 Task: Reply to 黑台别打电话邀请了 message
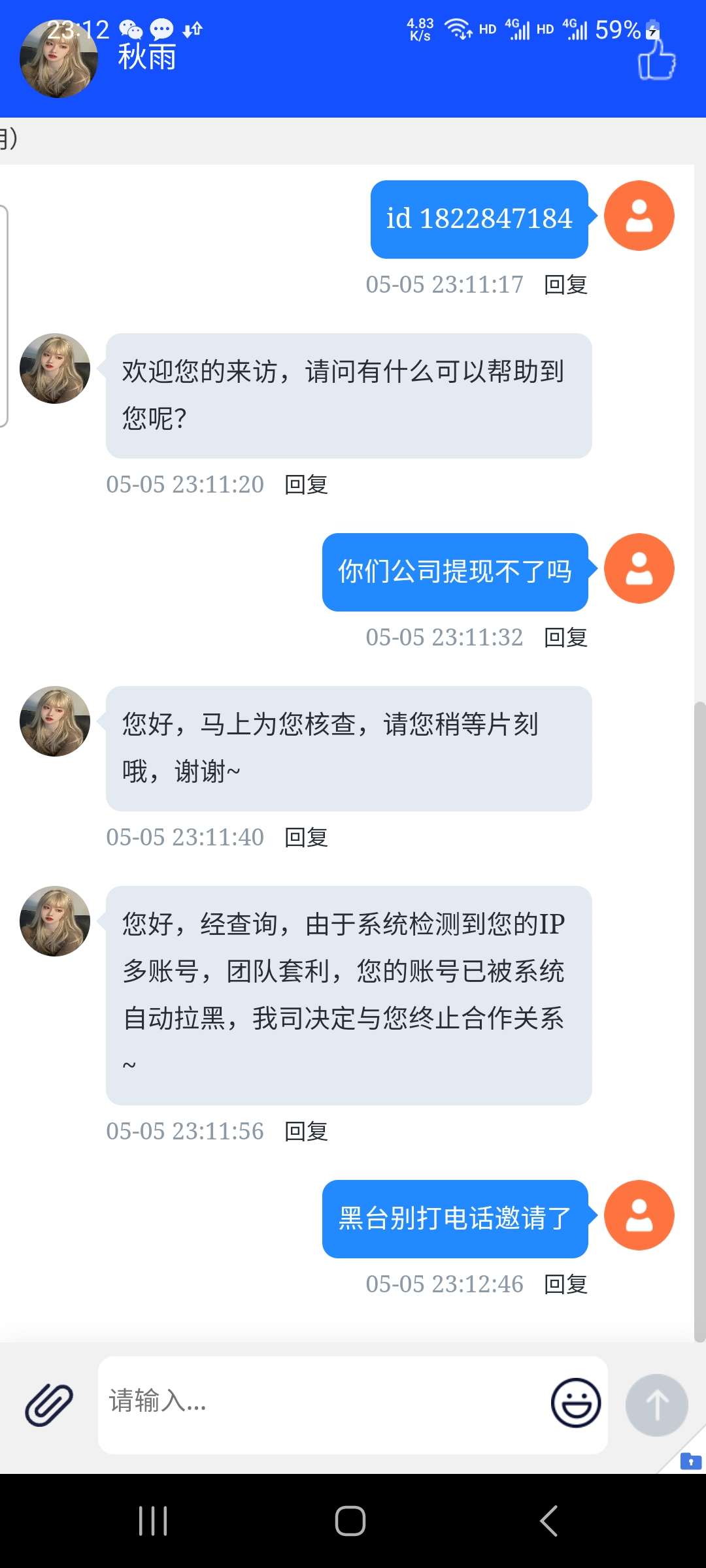tap(565, 1284)
